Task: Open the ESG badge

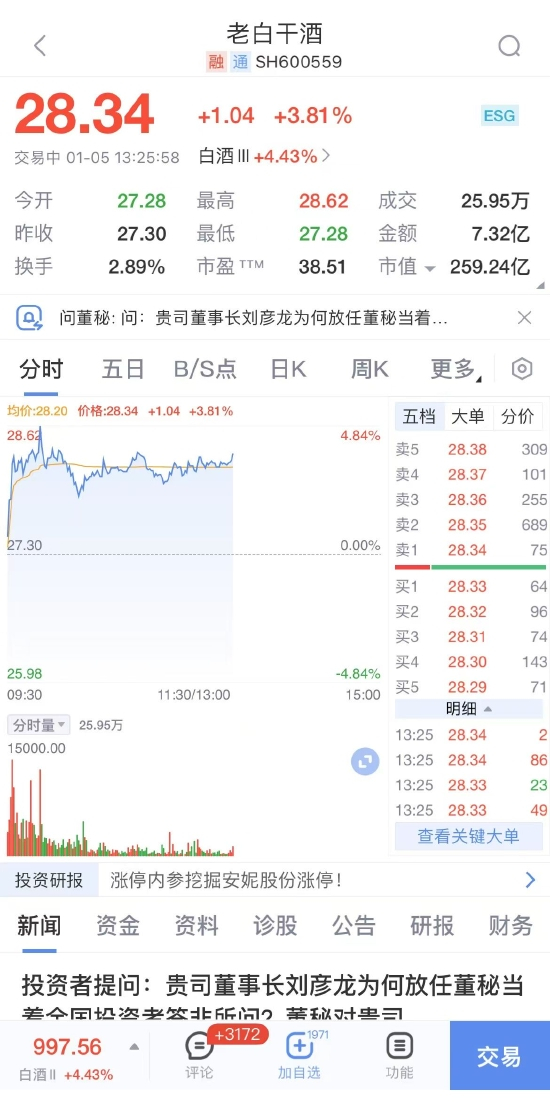Action: (x=499, y=115)
